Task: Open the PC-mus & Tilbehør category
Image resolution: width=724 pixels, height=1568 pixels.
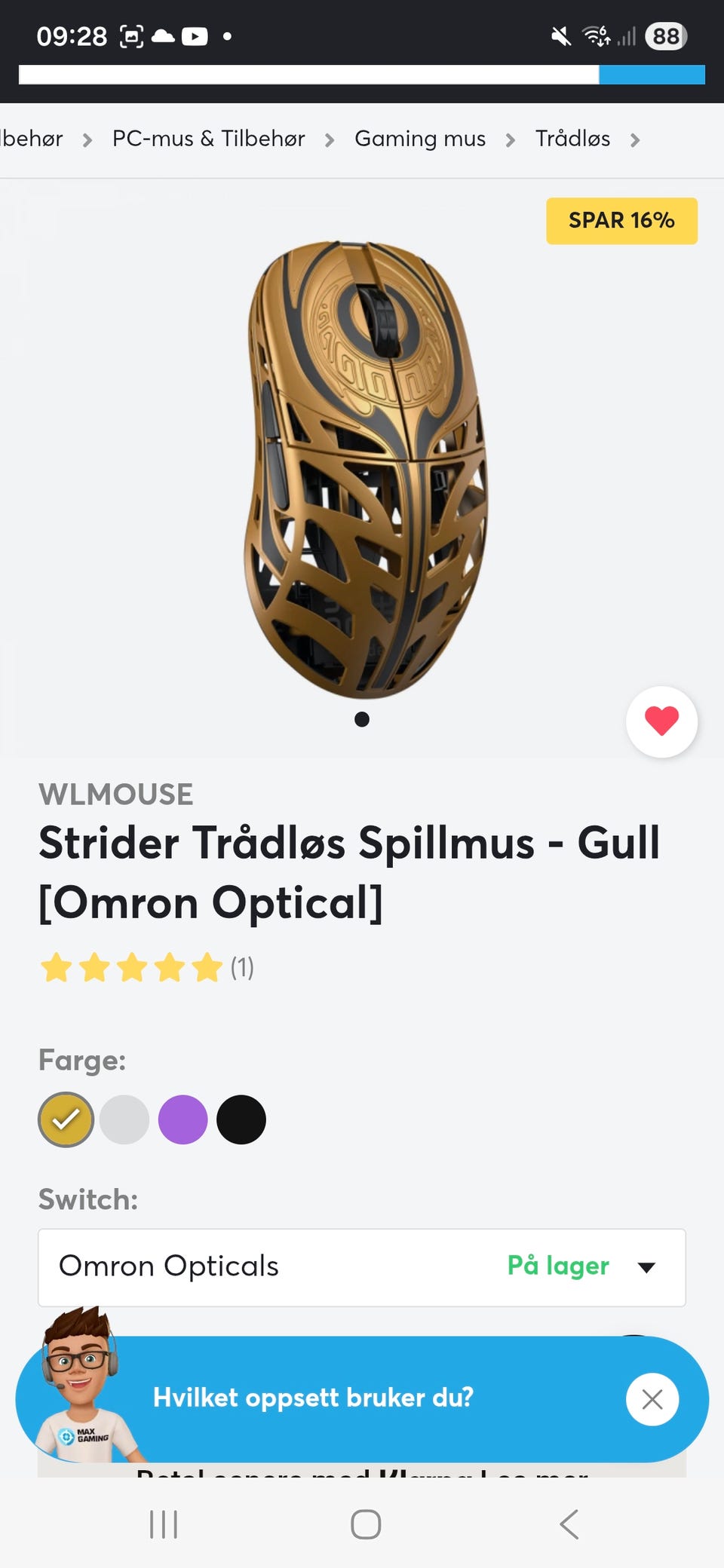Action: pos(208,139)
